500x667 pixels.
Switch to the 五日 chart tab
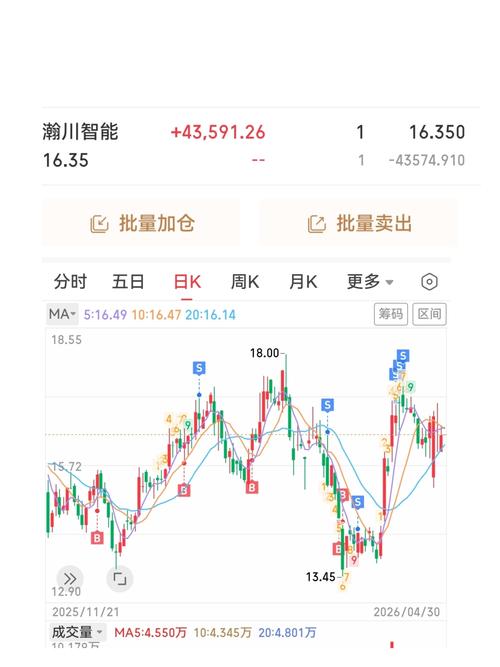click(128, 282)
